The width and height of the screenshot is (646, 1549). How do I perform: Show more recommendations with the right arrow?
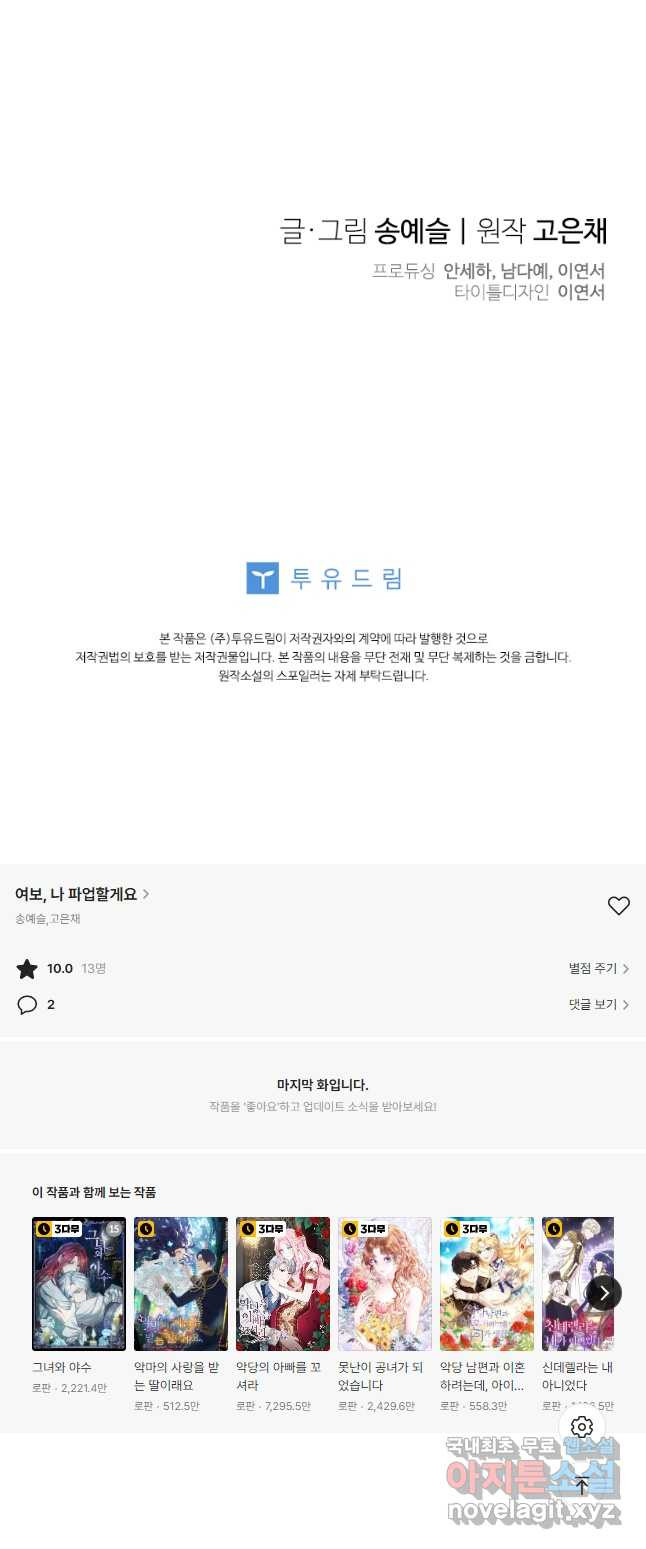pyautogui.click(x=604, y=1293)
